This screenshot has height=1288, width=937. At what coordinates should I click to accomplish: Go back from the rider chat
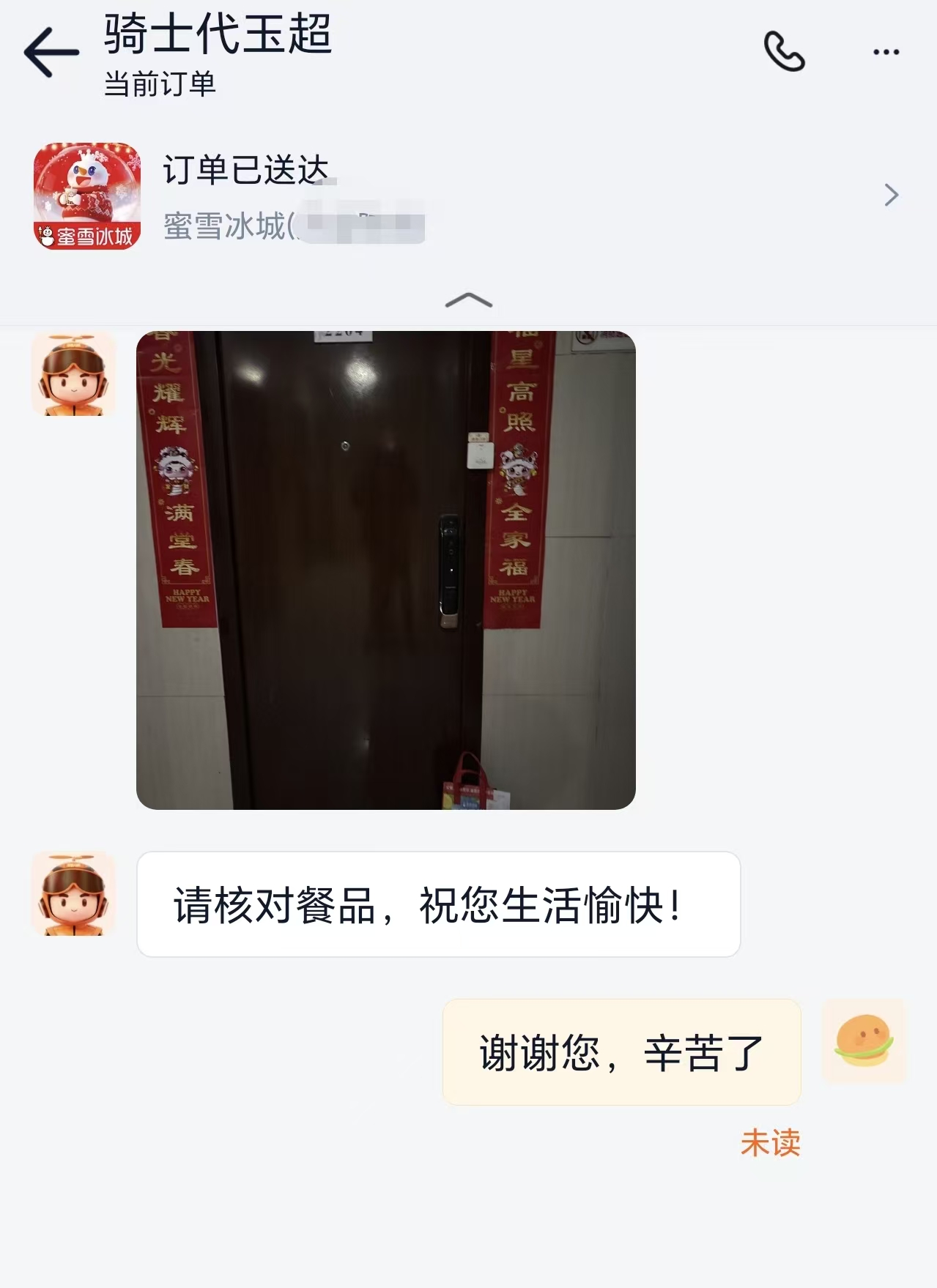50,52
